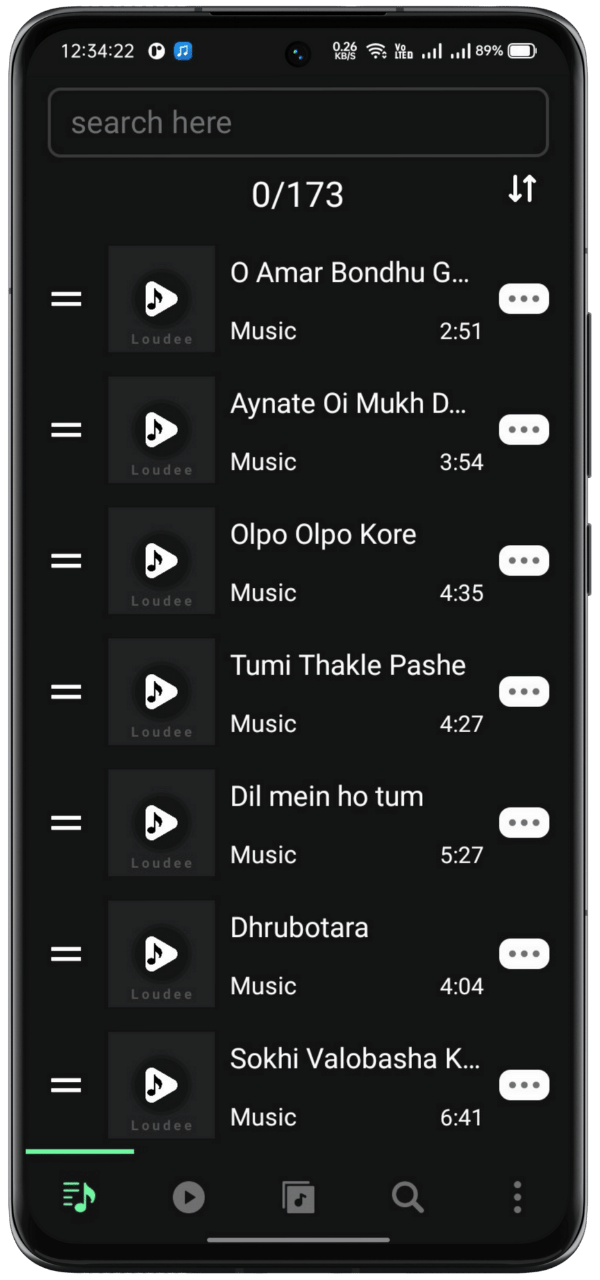Image resolution: width=600 pixels, height=1280 pixels.
Task: Switch to the now playing tab
Action: point(189,1197)
